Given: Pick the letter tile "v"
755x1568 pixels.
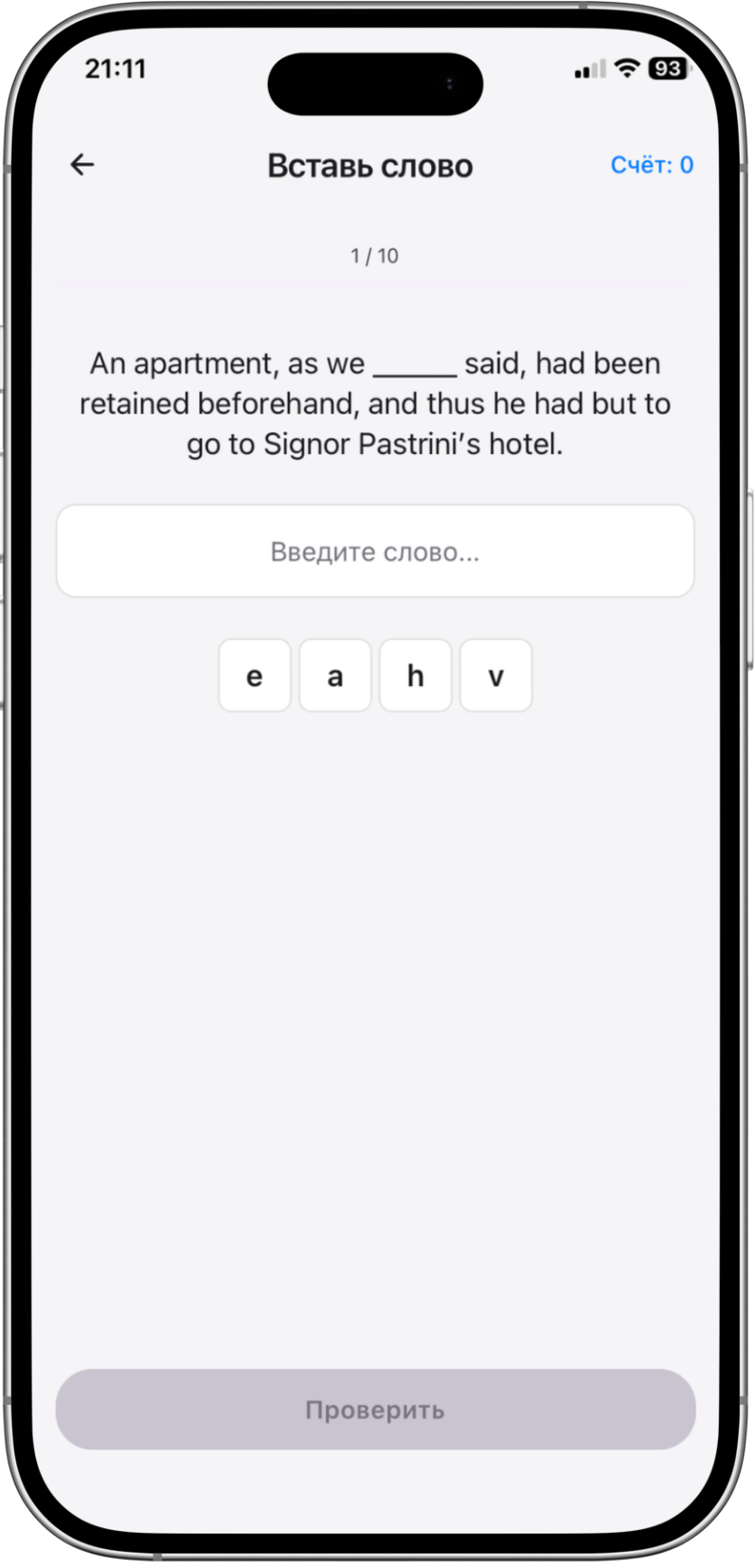Looking at the screenshot, I should (x=496, y=676).
